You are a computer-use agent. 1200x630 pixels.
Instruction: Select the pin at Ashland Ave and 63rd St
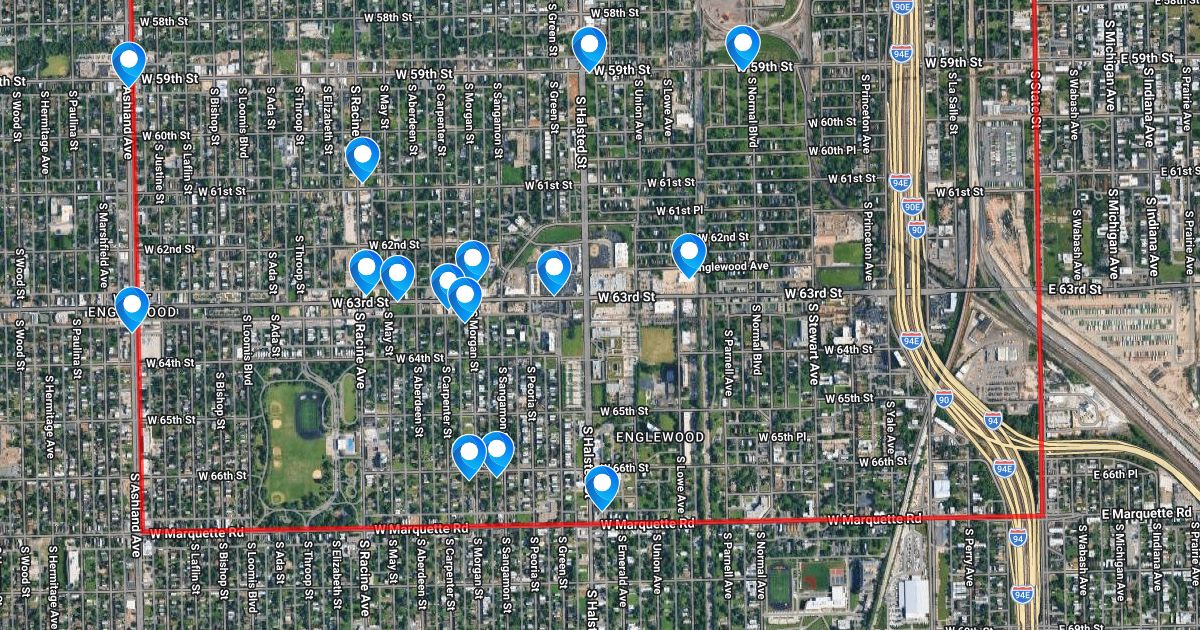pos(132,305)
